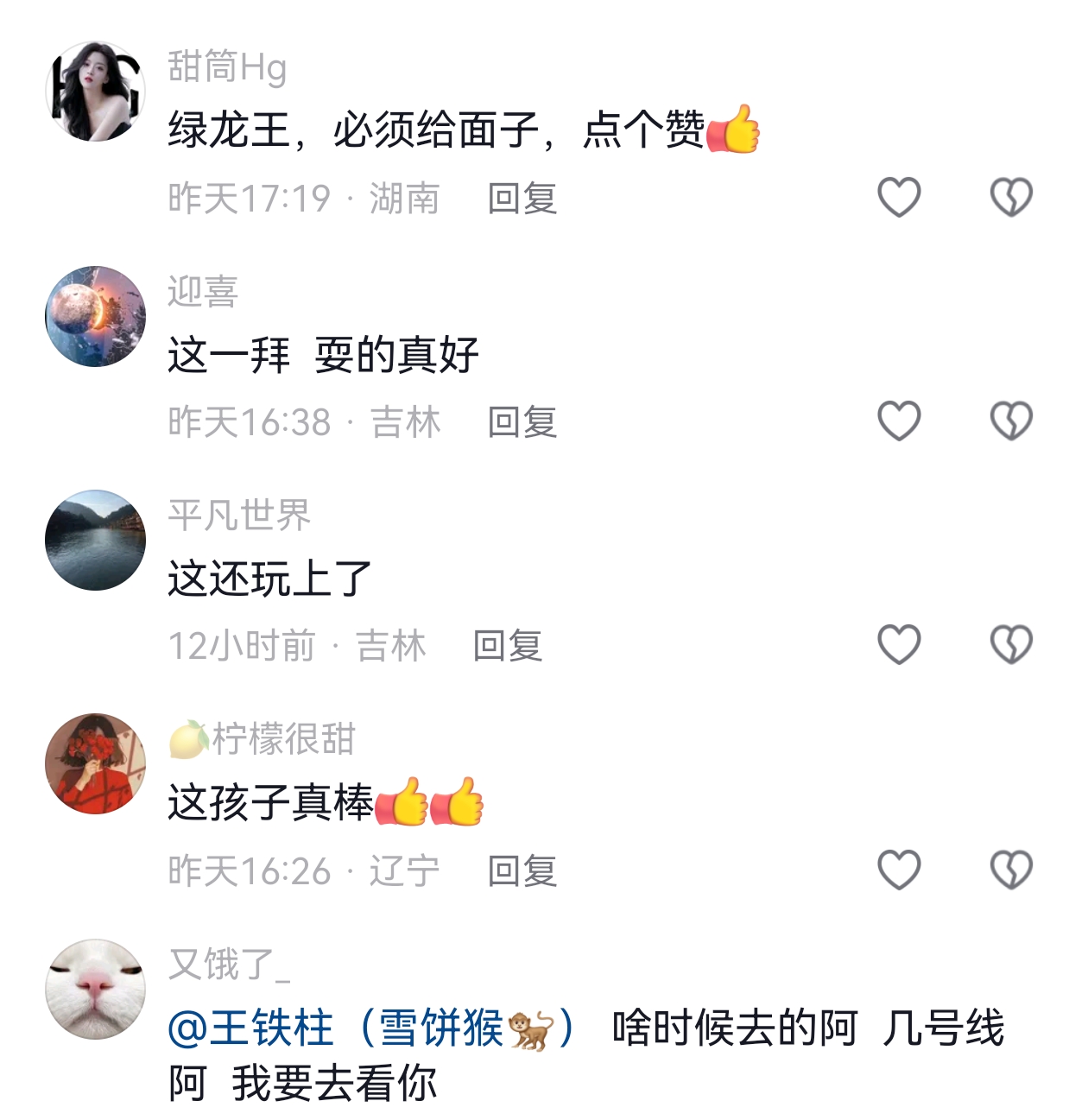Like 平凡世界's comment
This screenshot has height=1120, width=1088.
[x=899, y=644]
